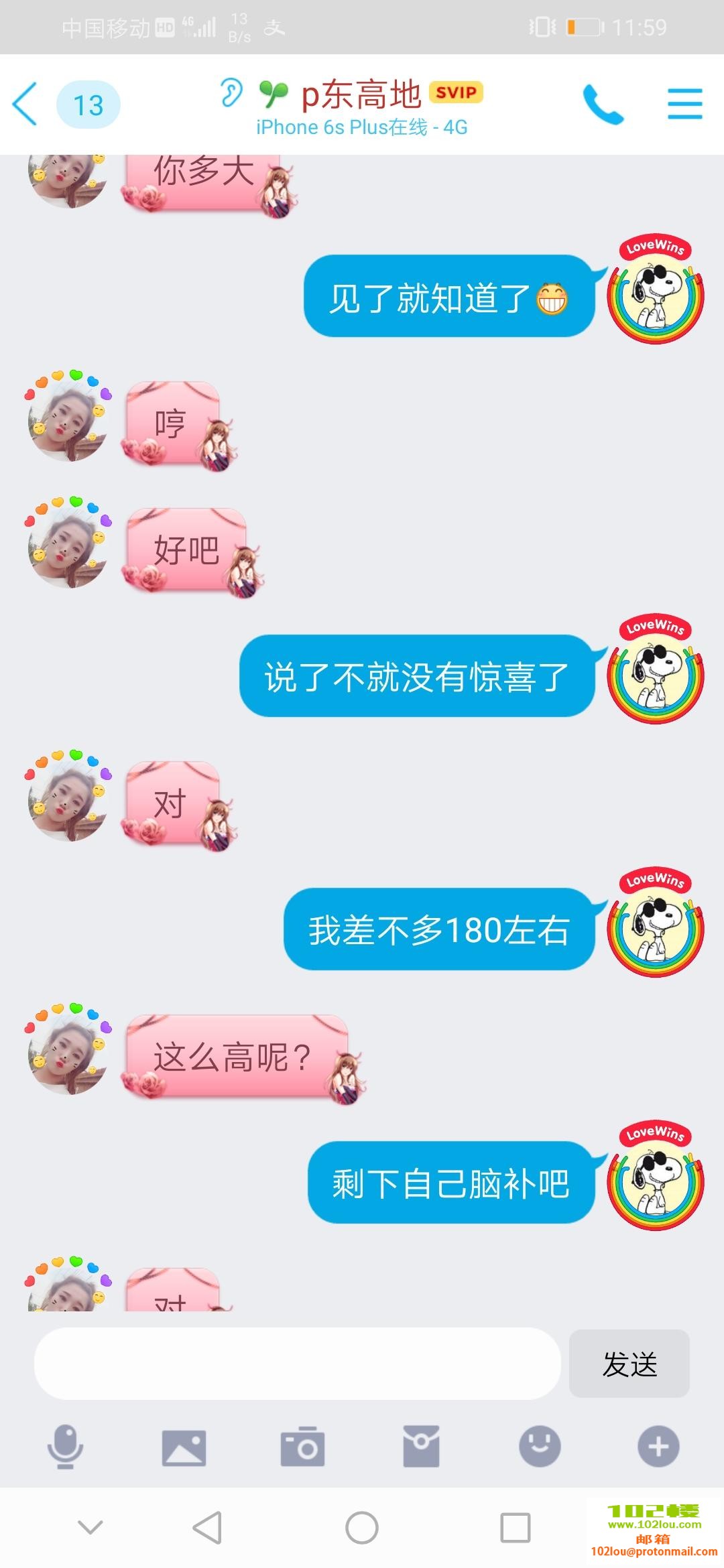The image size is (724, 1568).
Task: Select the microphone voice input icon
Action: click(65, 1447)
